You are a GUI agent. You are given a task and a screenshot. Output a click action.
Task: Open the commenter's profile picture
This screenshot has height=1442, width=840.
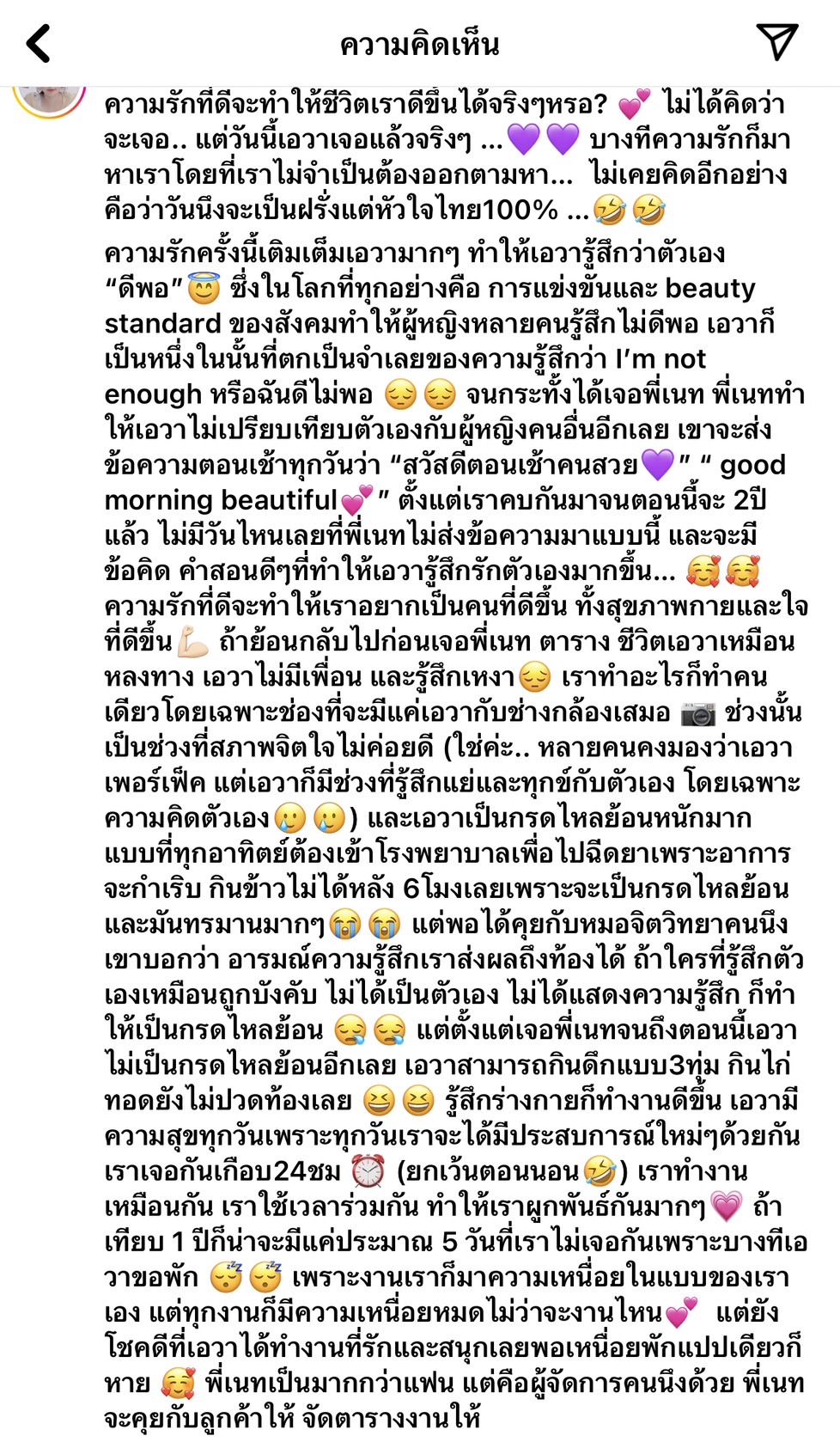coord(49,97)
